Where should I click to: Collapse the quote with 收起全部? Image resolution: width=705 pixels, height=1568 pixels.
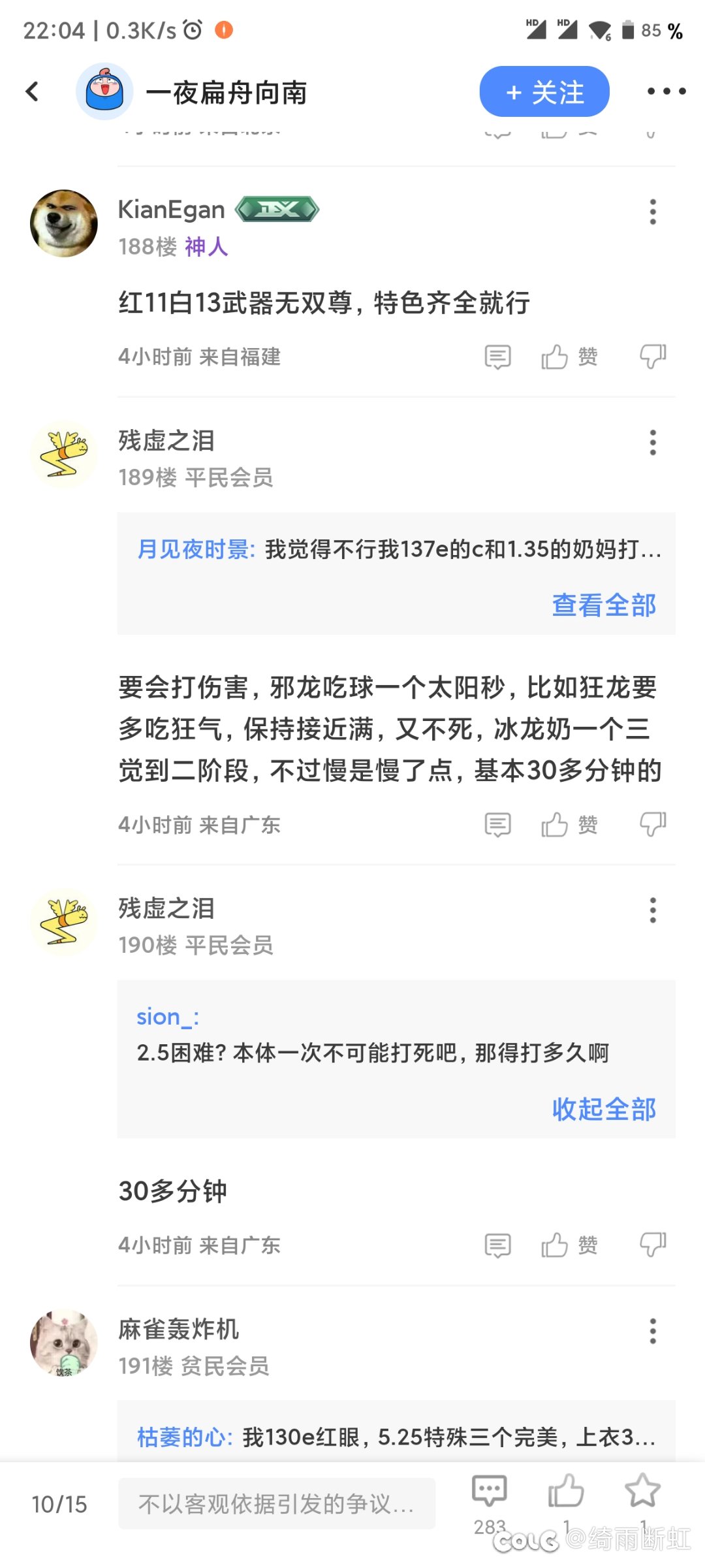point(604,1109)
